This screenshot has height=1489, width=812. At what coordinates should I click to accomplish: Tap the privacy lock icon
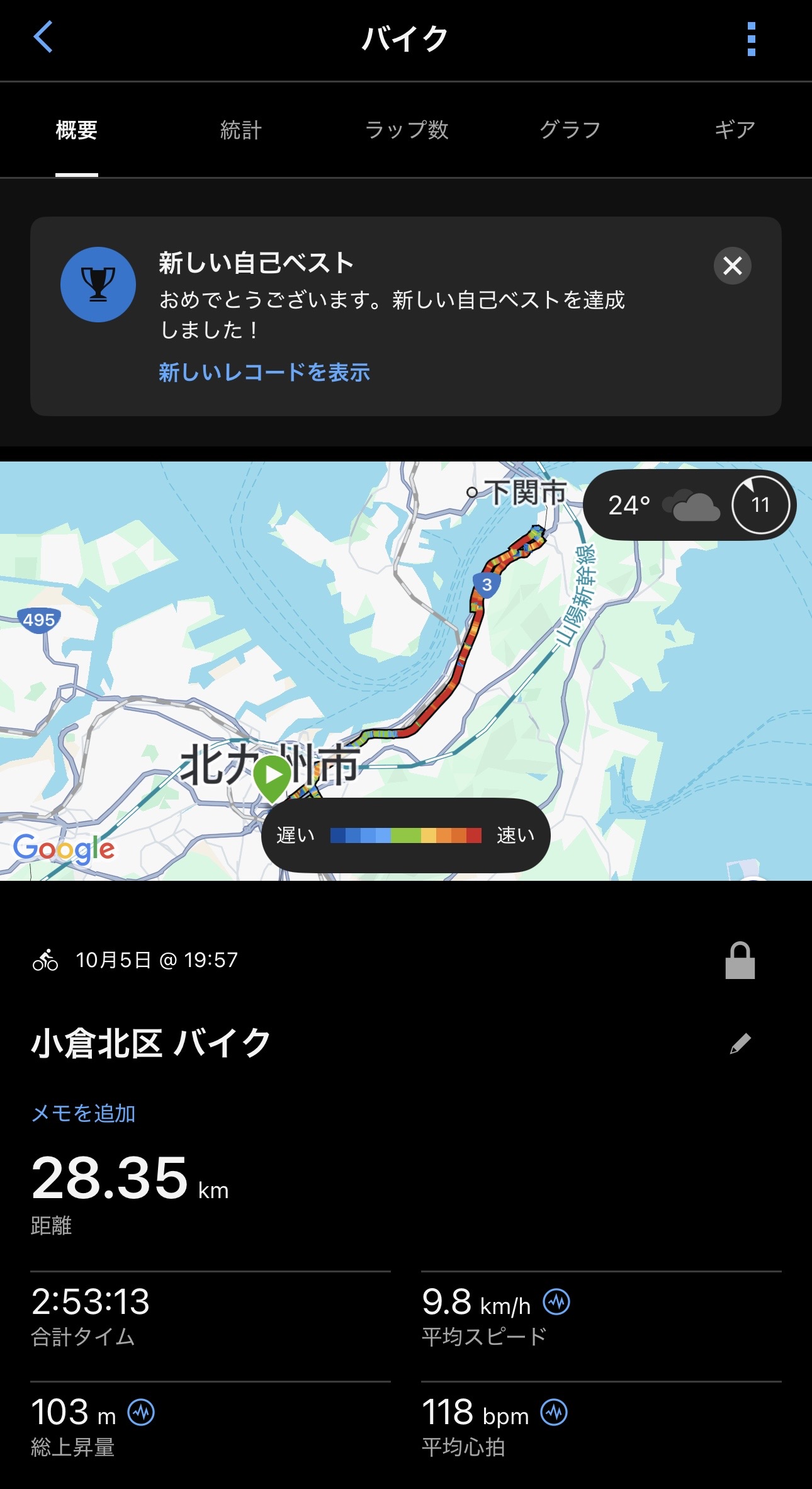click(x=740, y=961)
